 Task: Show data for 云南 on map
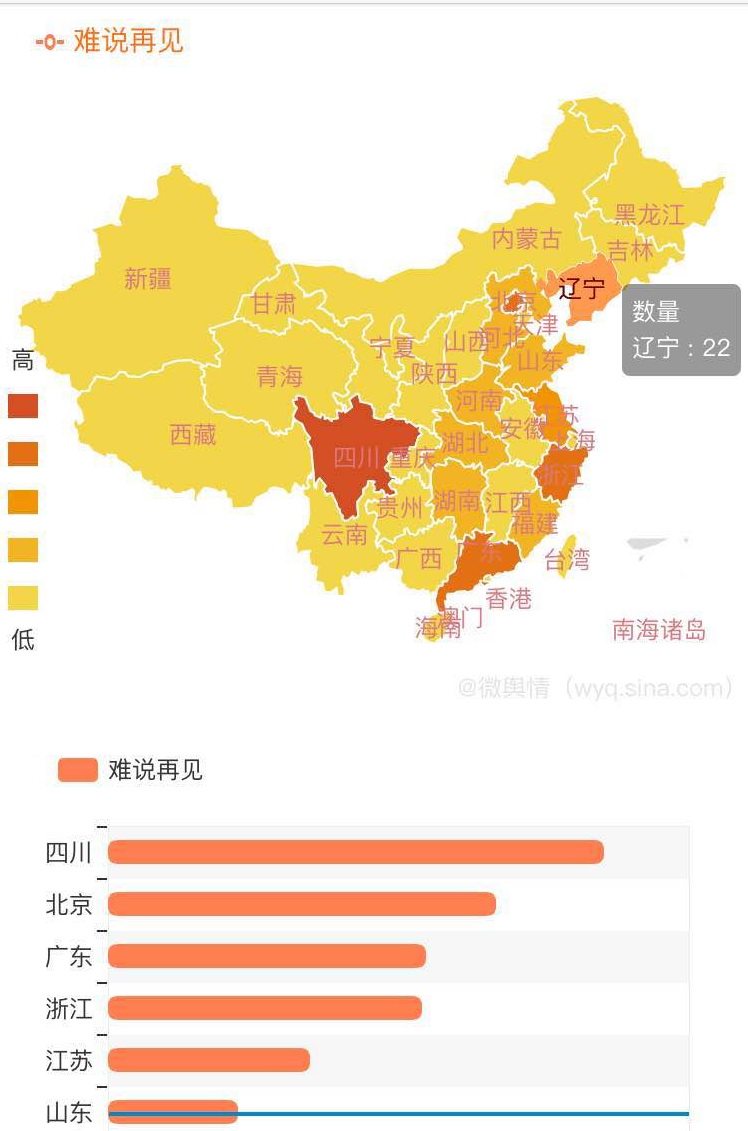point(343,535)
